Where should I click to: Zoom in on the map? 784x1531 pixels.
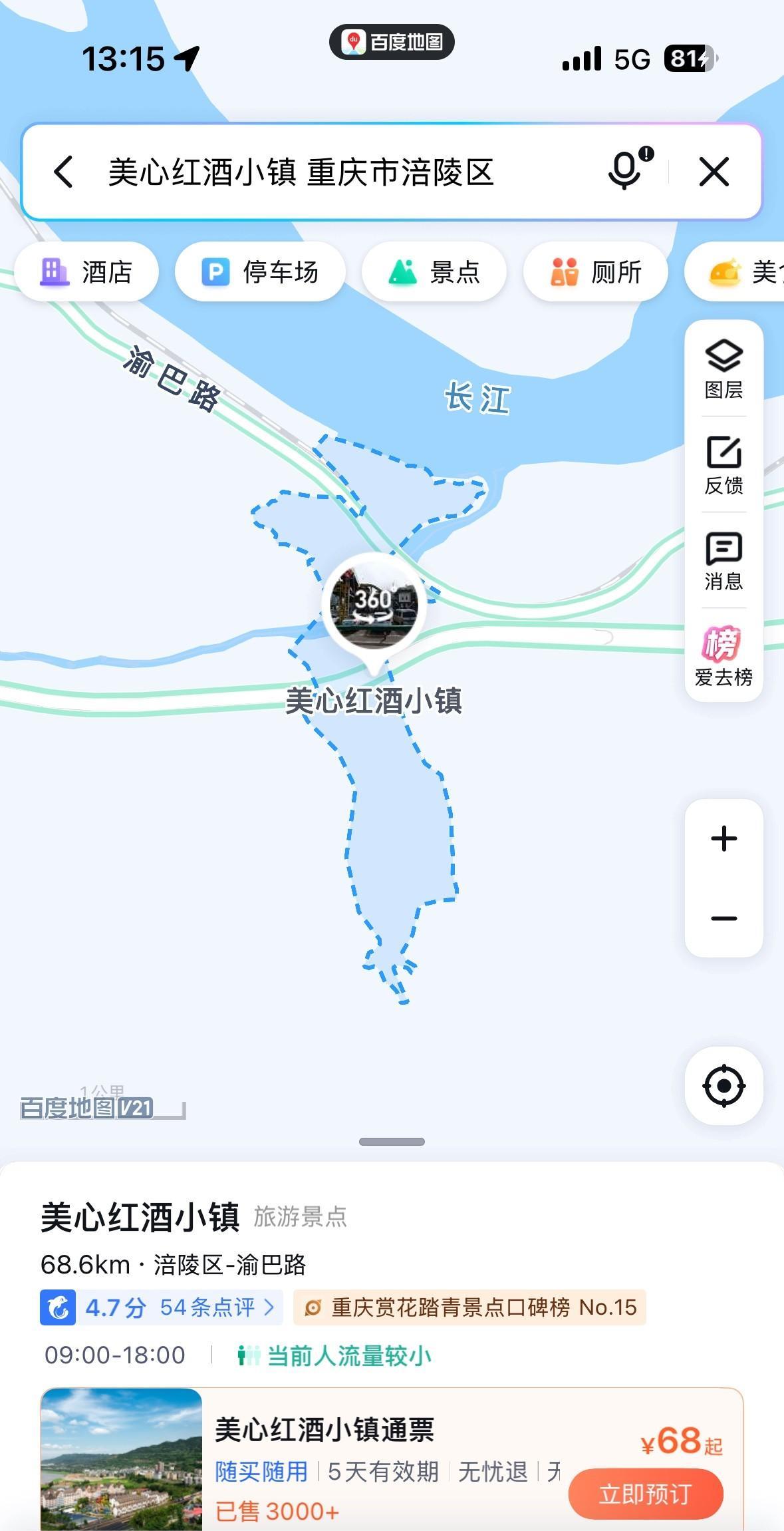723,838
